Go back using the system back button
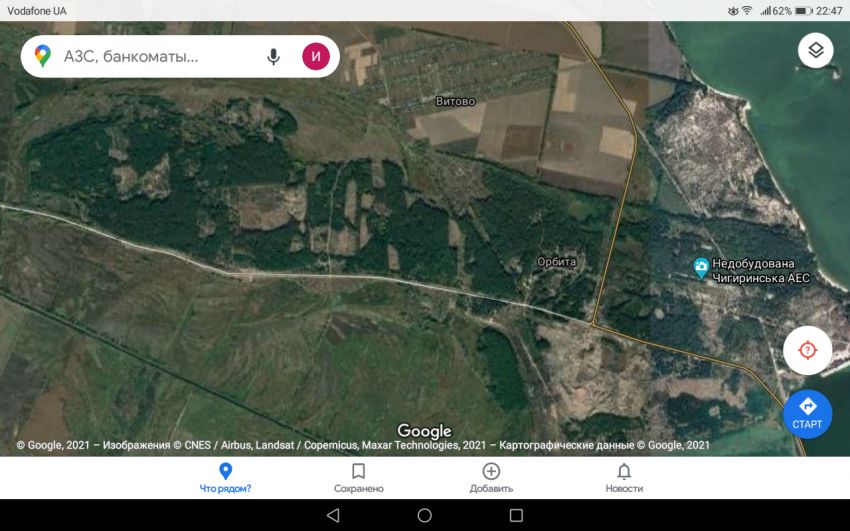The height and width of the screenshot is (531, 850). click(x=333, y=515)
